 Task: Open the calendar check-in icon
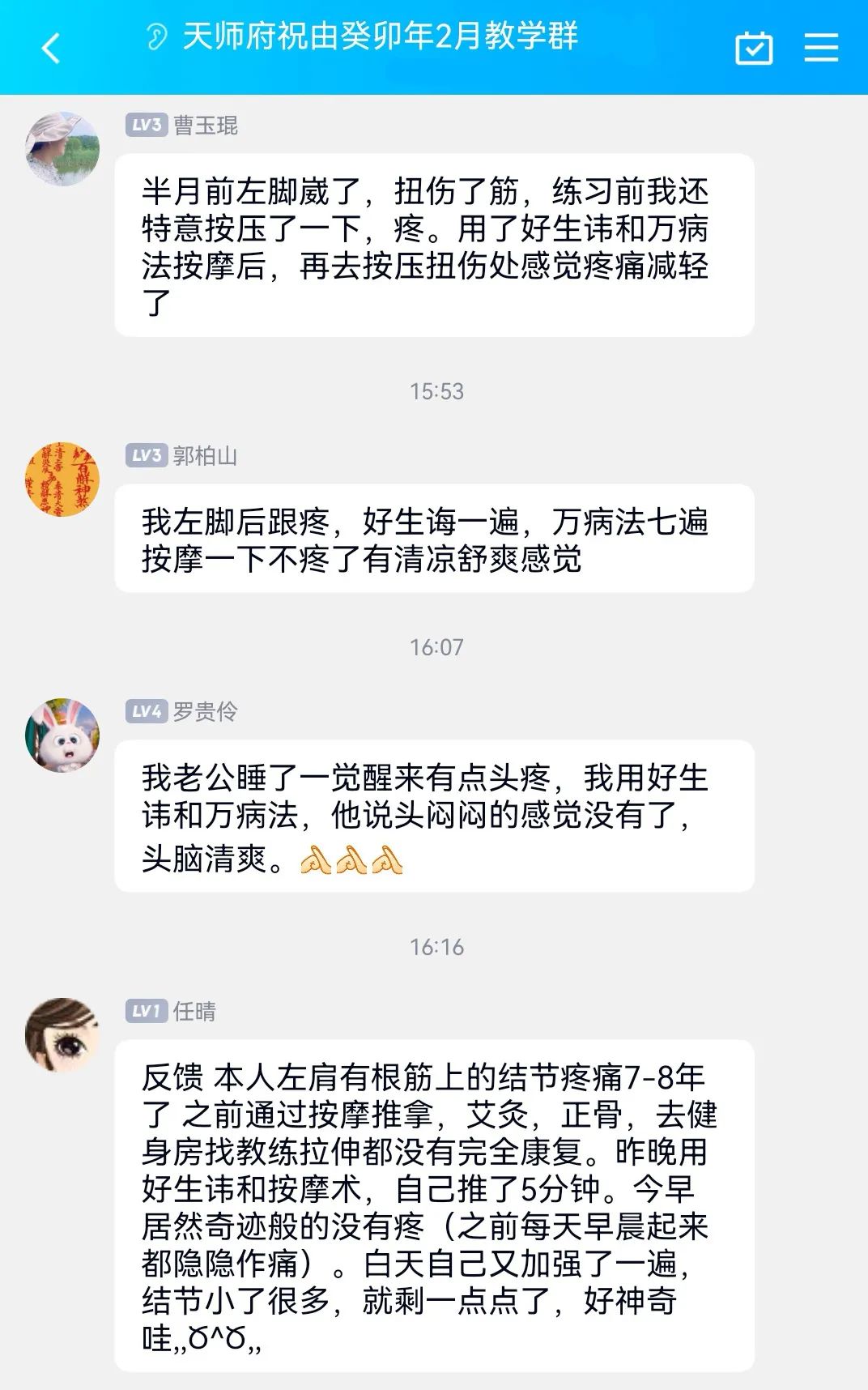[753, 48]
